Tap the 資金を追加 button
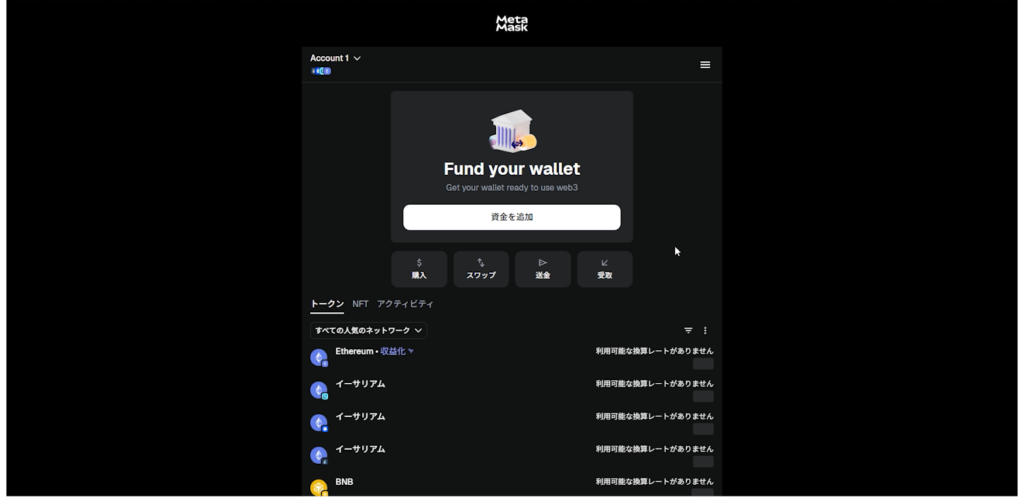Screen dimensions: 1024x503 click(511, 217)
